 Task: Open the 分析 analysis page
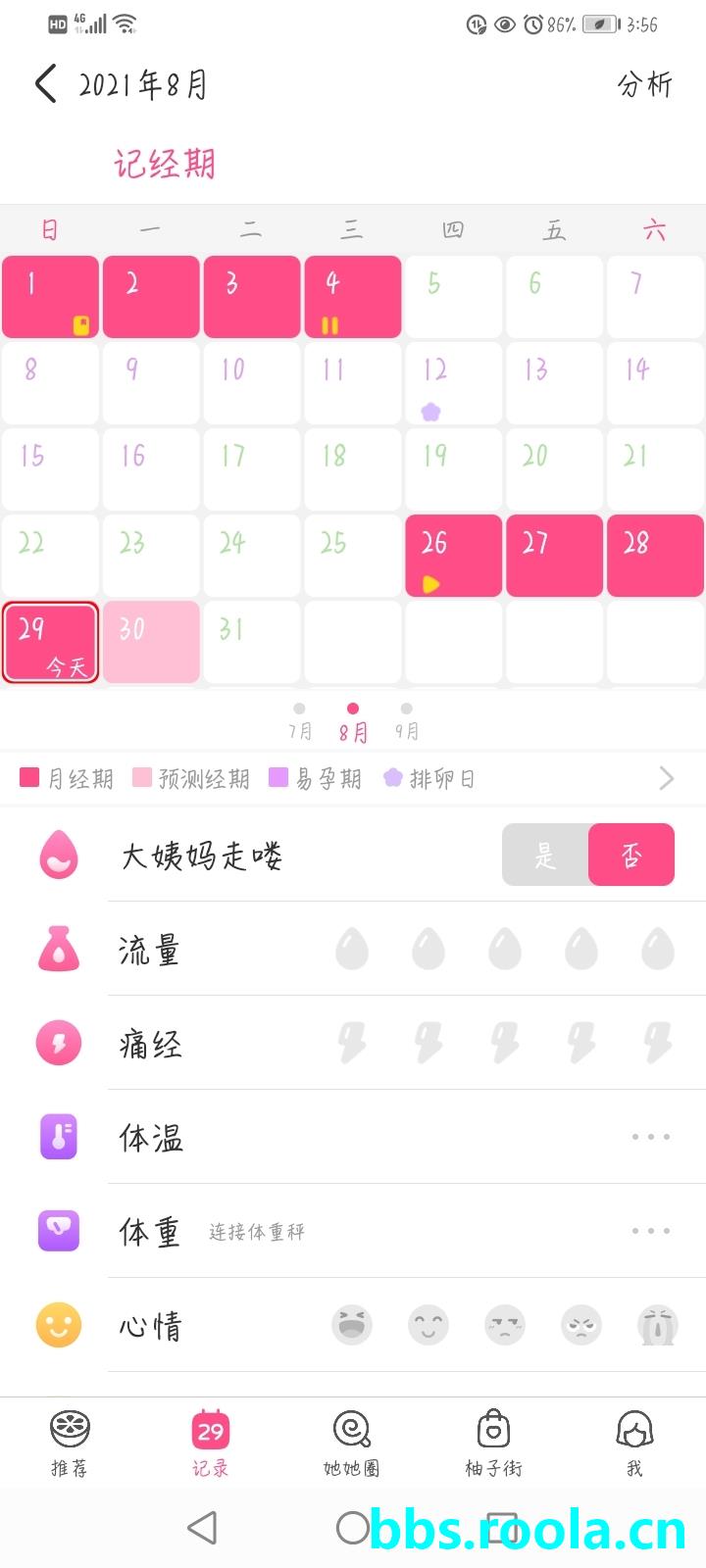tap(644, 84)
